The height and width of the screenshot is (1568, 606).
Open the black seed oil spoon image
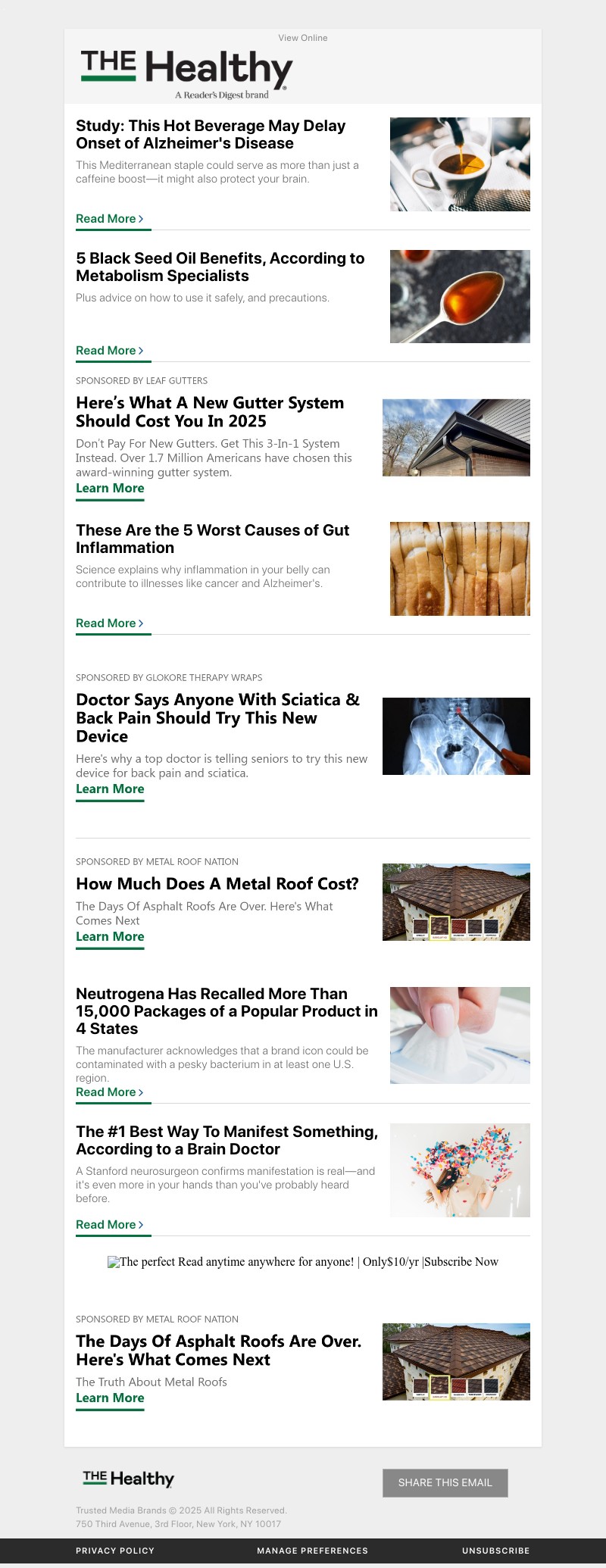click(x=460, y=296)
